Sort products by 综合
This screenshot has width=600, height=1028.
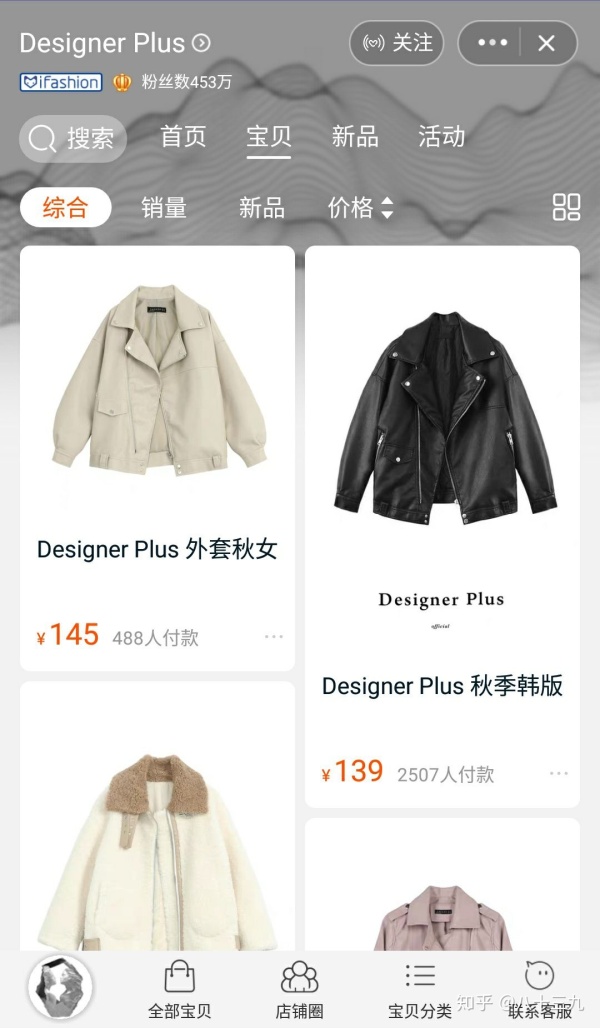[x=66, y=208]
